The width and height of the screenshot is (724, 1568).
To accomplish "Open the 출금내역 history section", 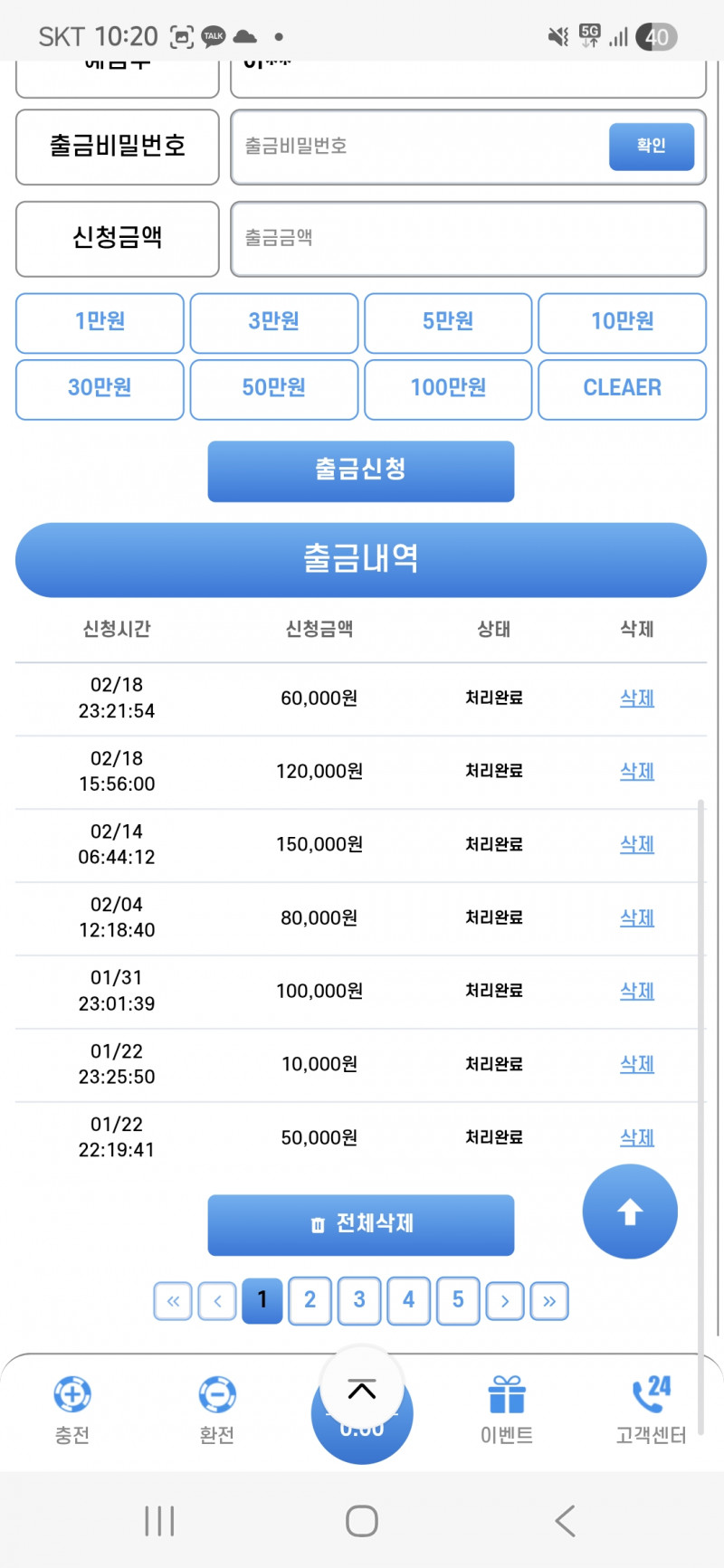I will coord(360,559).
